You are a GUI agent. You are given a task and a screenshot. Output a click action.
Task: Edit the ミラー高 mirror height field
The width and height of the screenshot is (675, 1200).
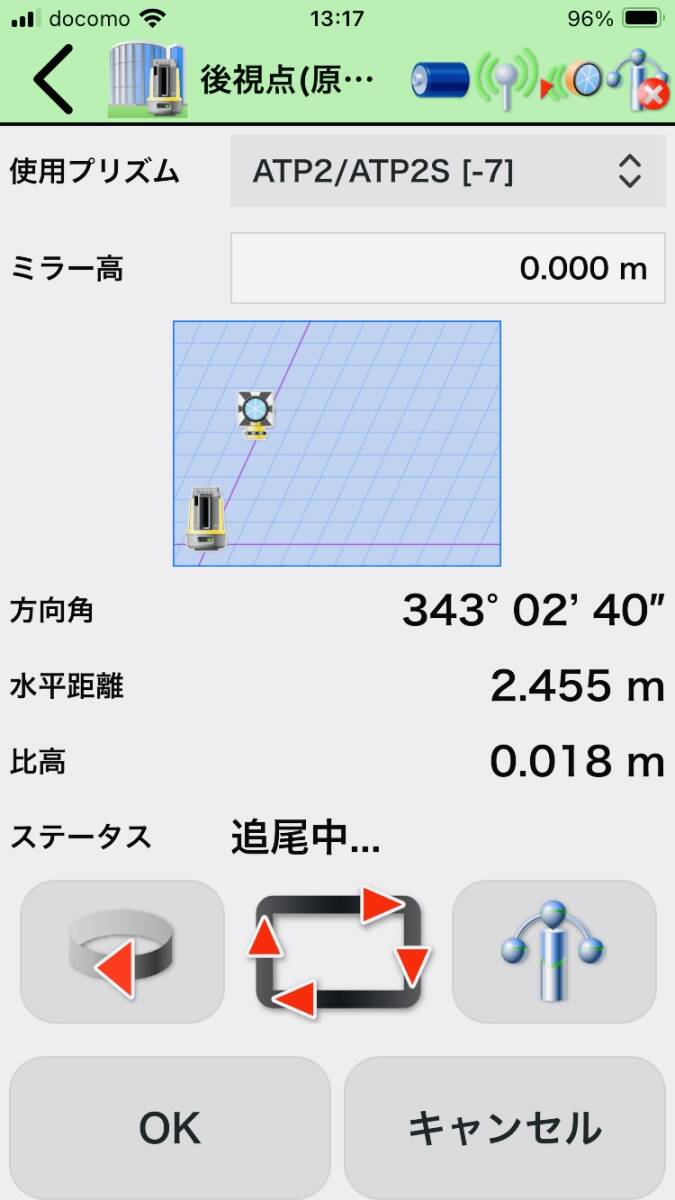click(447, 268)
